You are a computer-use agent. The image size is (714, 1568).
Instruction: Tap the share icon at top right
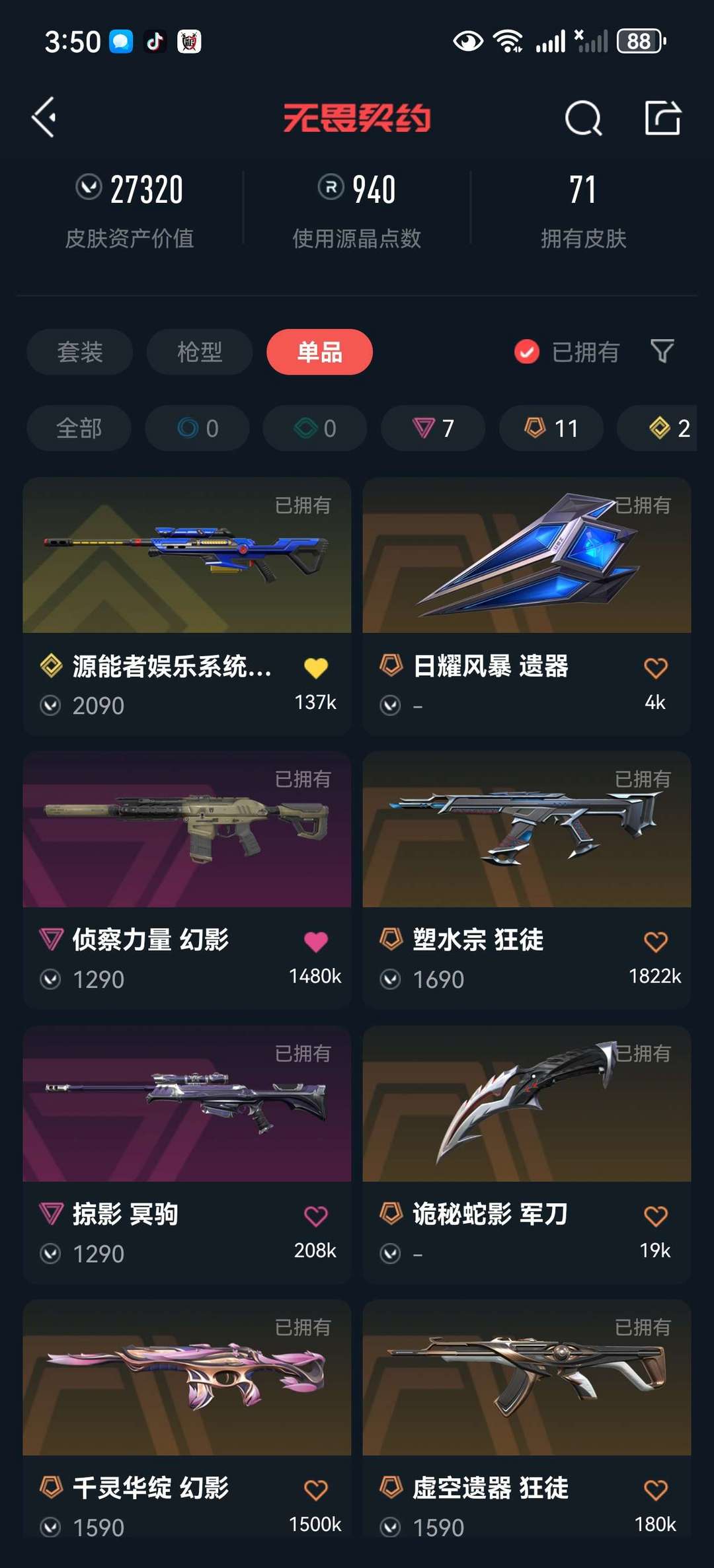[x=662, y=118]
